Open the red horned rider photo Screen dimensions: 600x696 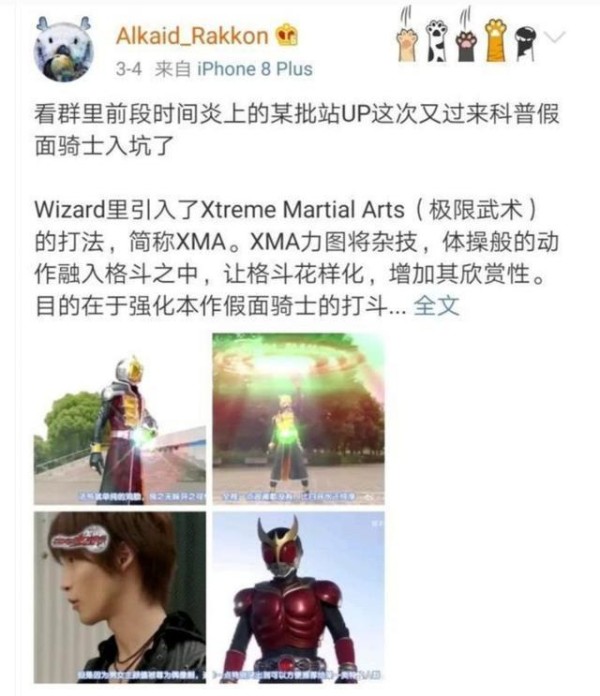pos(298,597)
